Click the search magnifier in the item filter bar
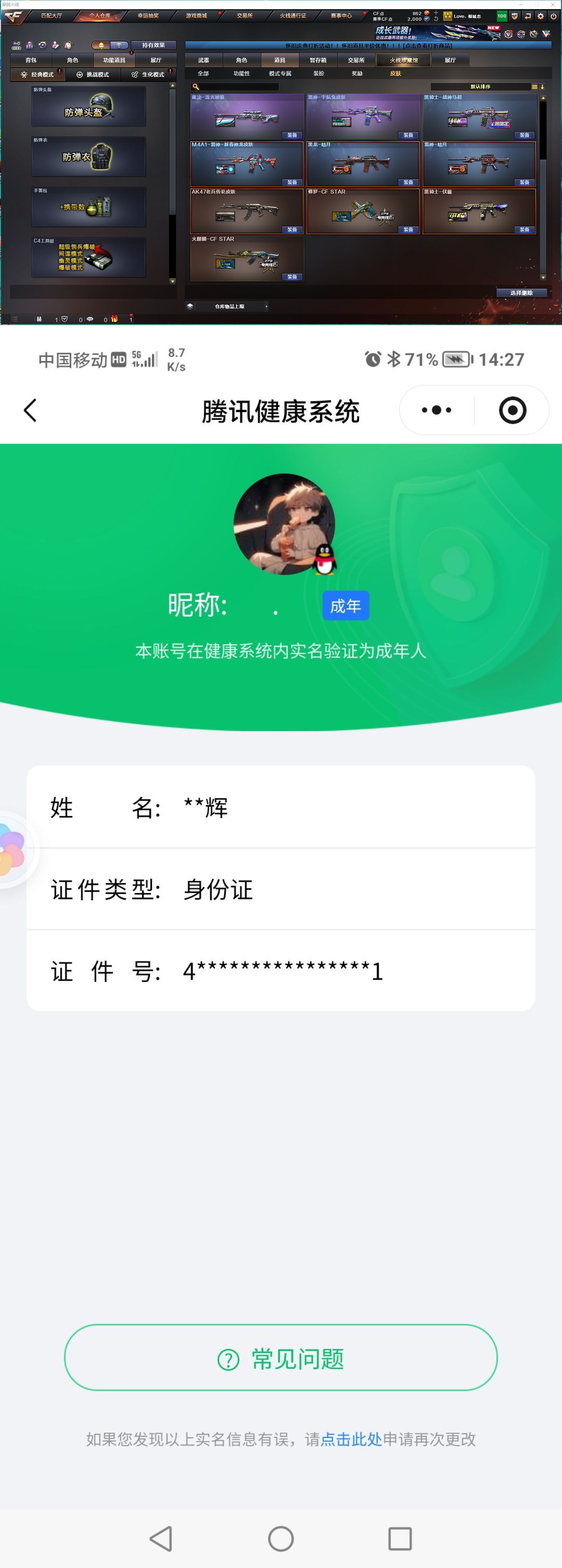Screen dimensions: 562x1568 pyautogui.click(x=197, y=87)
